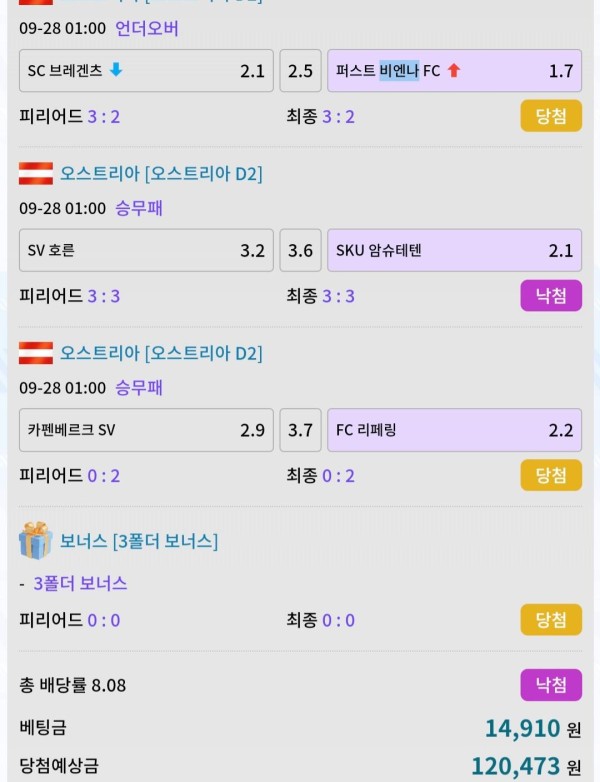Screen dimensions: 600x782
Task: Open 오스트리아 D2 league above SV 호른 match
Action: 160,174
